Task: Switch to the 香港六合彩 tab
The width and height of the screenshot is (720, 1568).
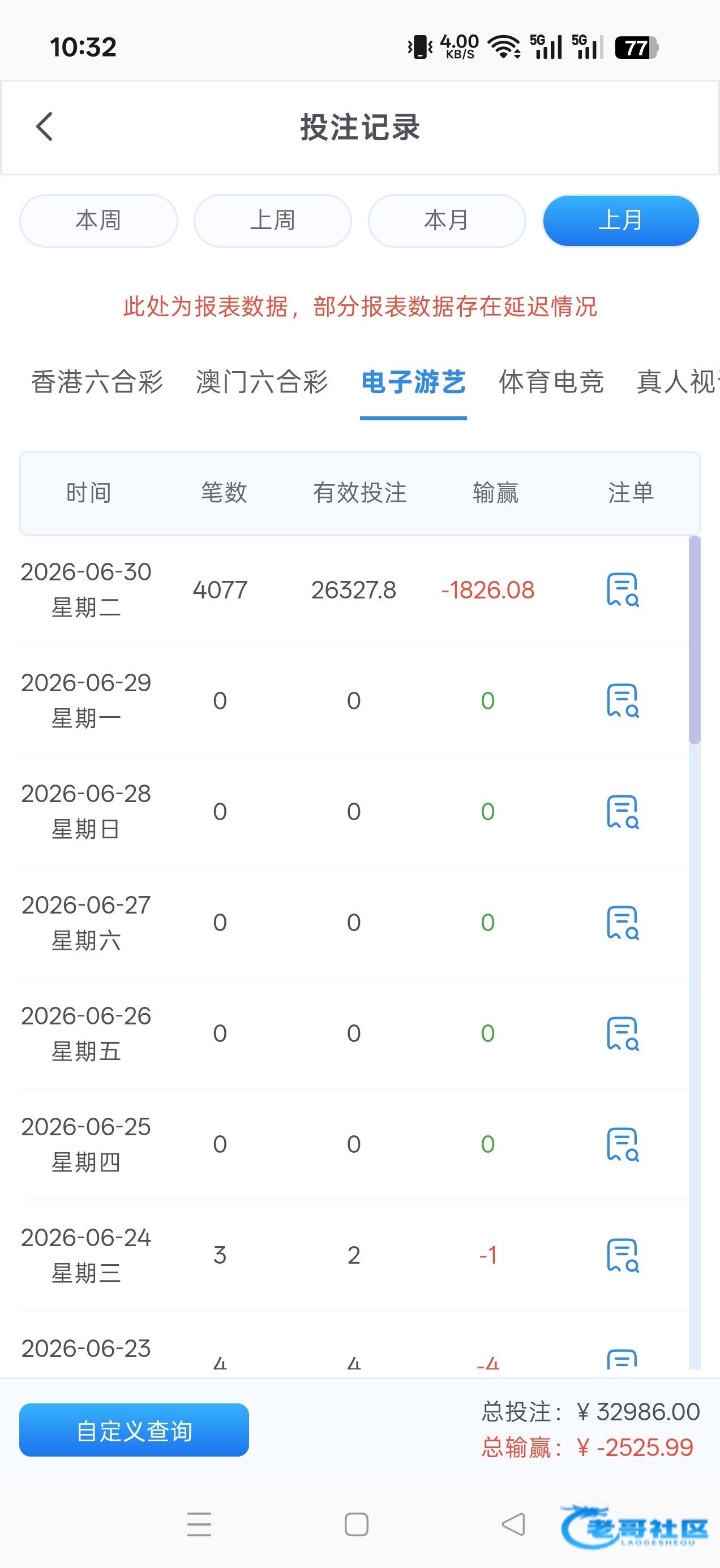Action: click(97, 382)
